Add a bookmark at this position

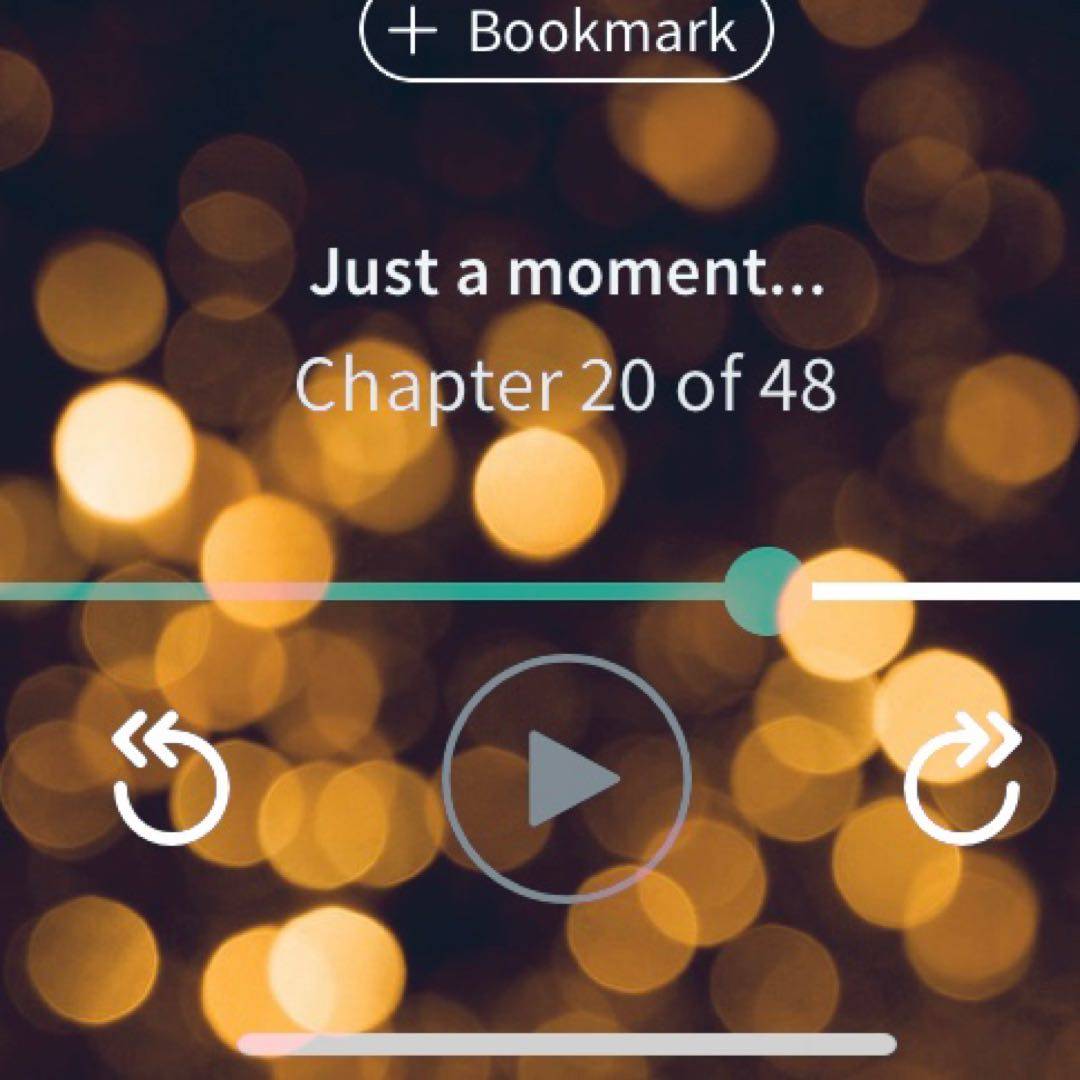(x=566, y=34)
